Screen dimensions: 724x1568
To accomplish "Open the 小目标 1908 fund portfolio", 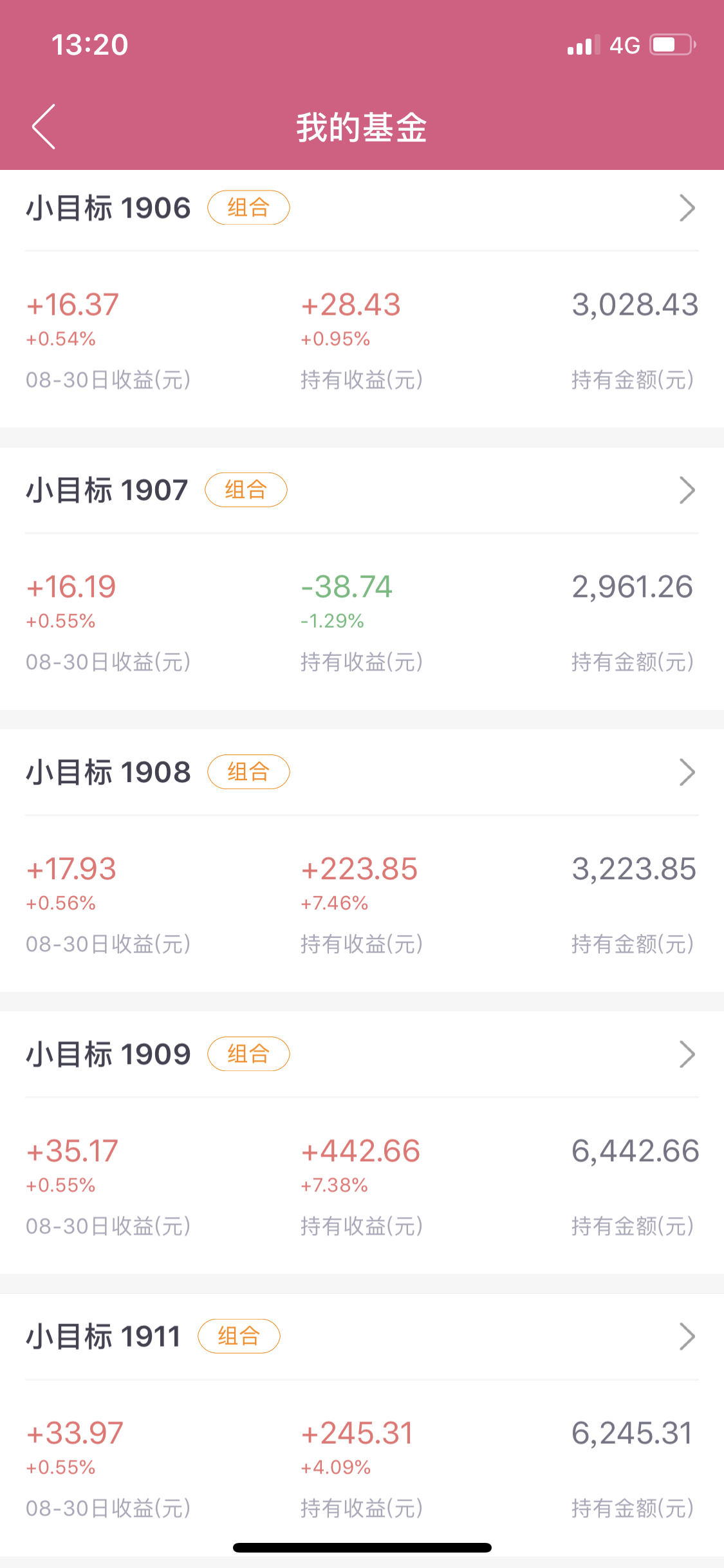I will point(362,772).
